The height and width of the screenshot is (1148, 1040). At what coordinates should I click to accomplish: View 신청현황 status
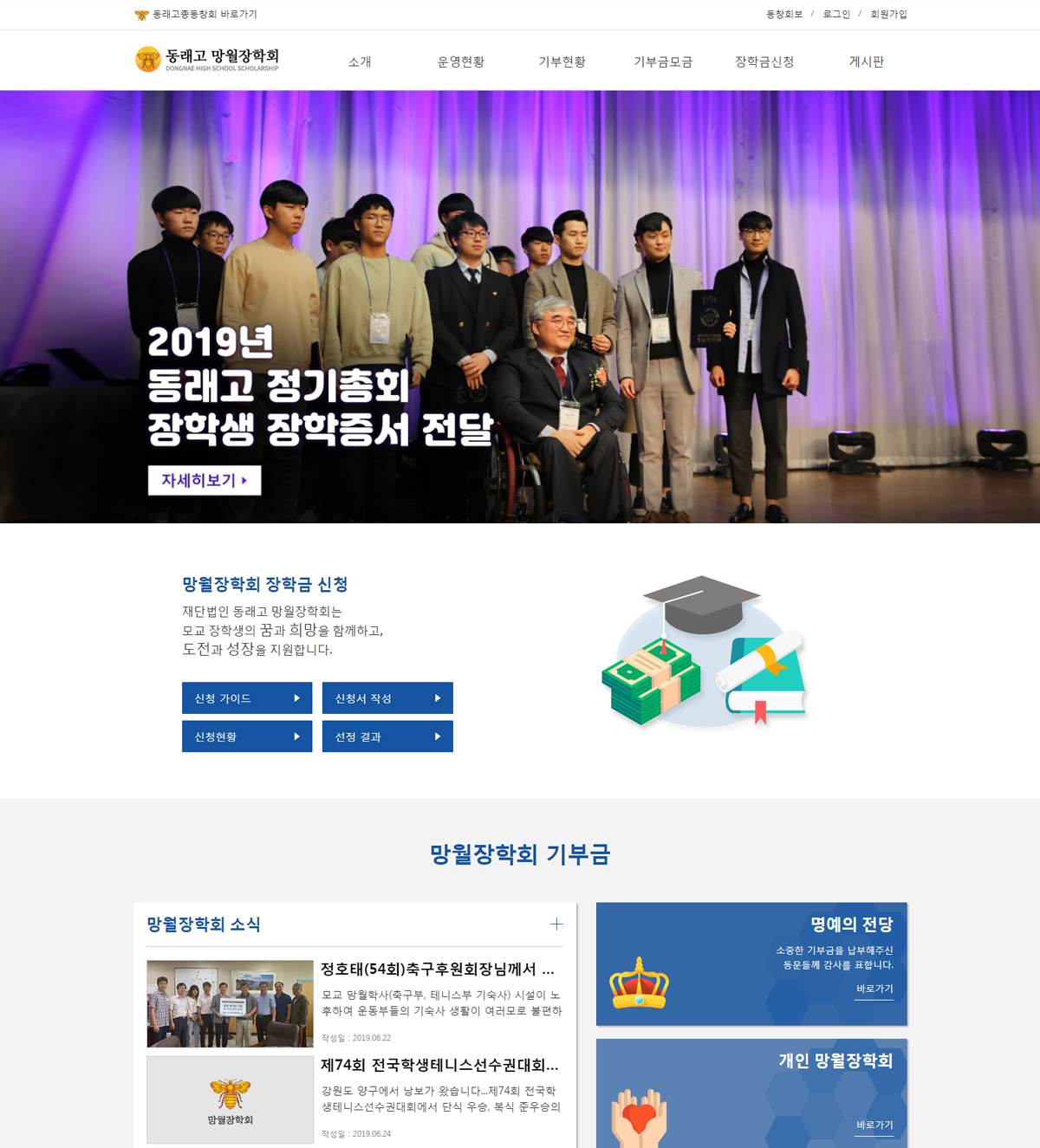pos(247,736)
